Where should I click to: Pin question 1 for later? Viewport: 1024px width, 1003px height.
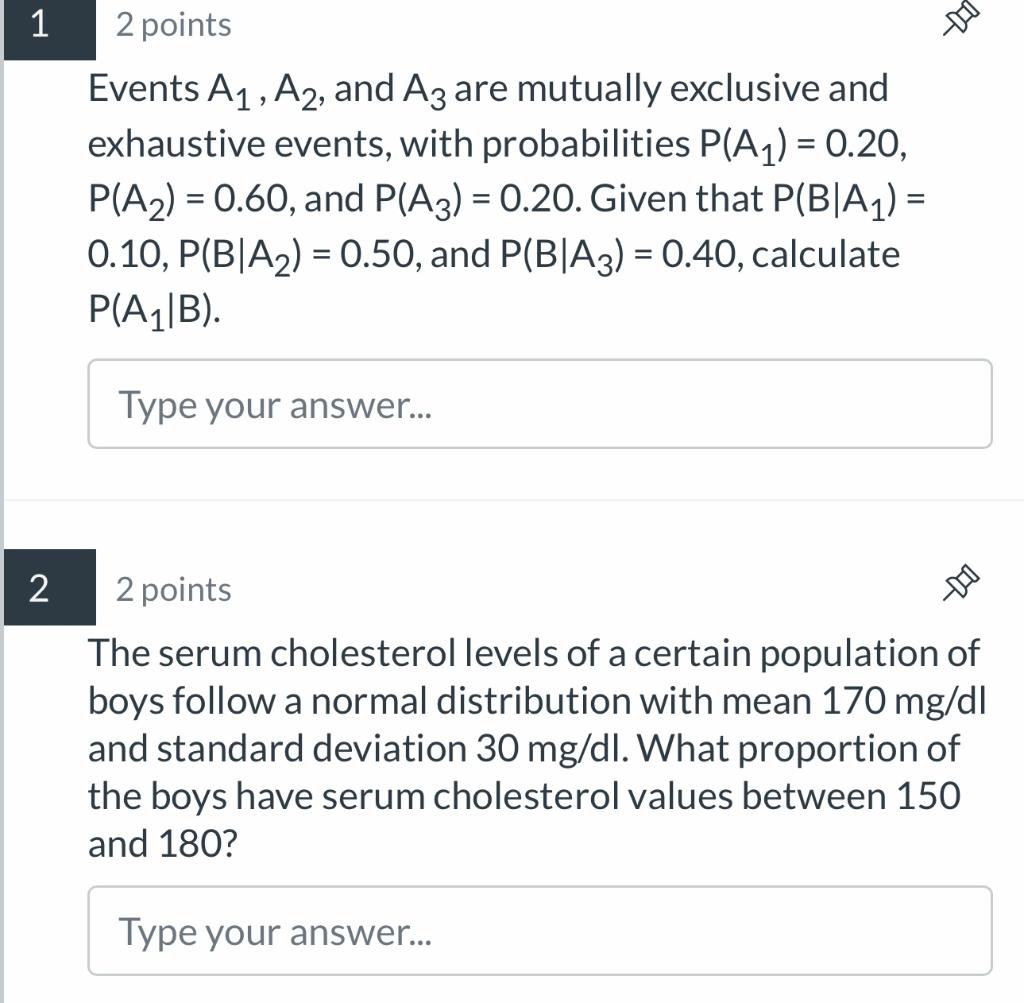tap(957, 19)
